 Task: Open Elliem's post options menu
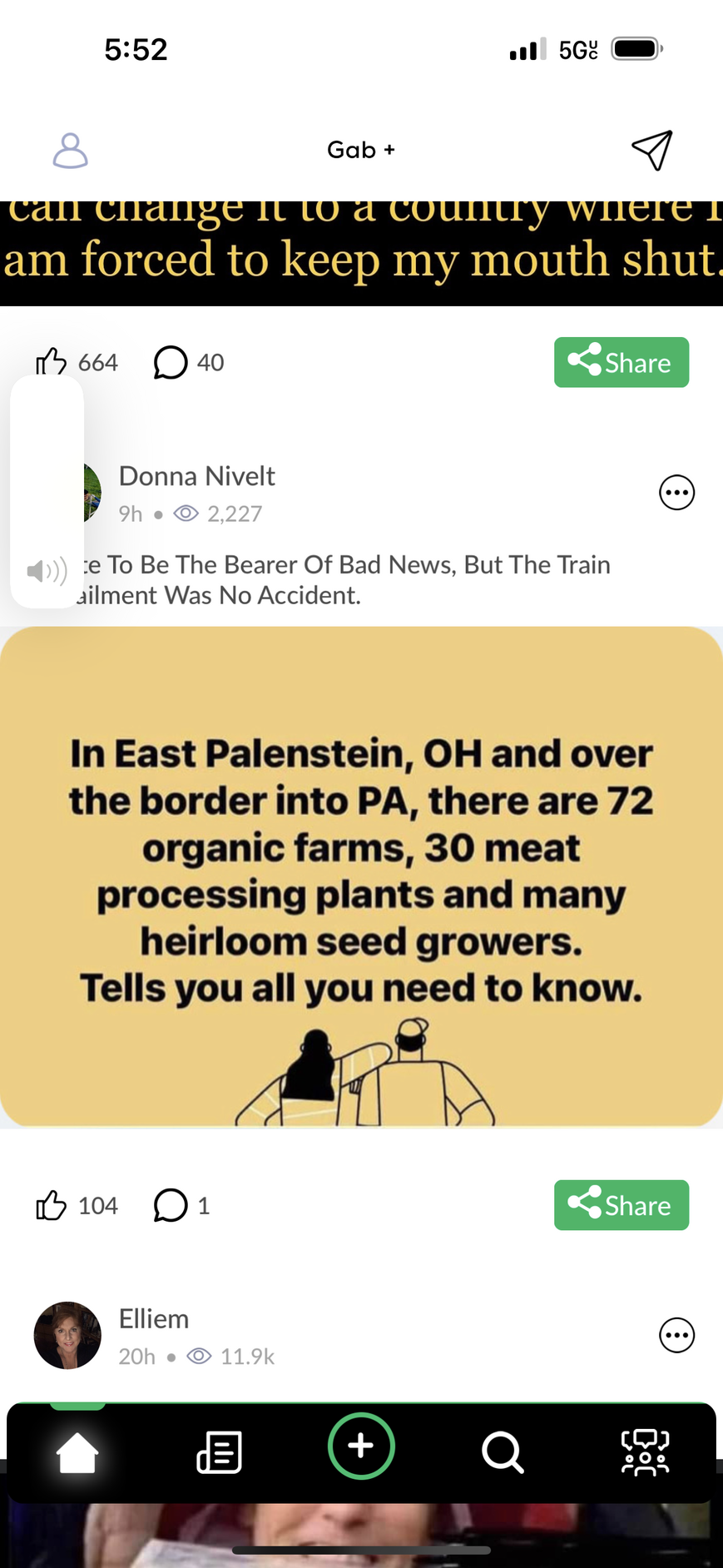[676, 1335]
